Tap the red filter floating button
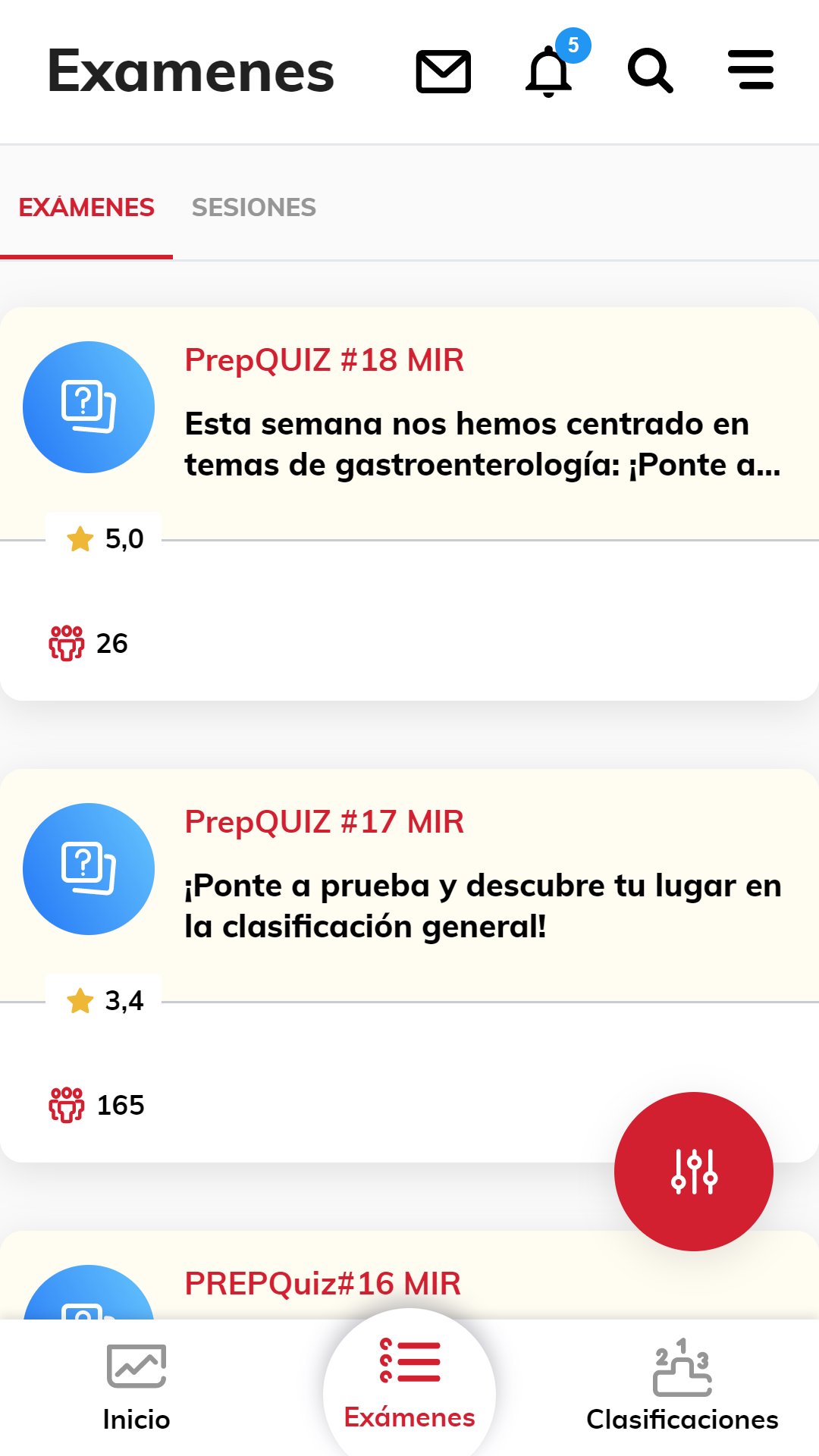Viewport: 819px width, 1456px height. pos(693,1171)
